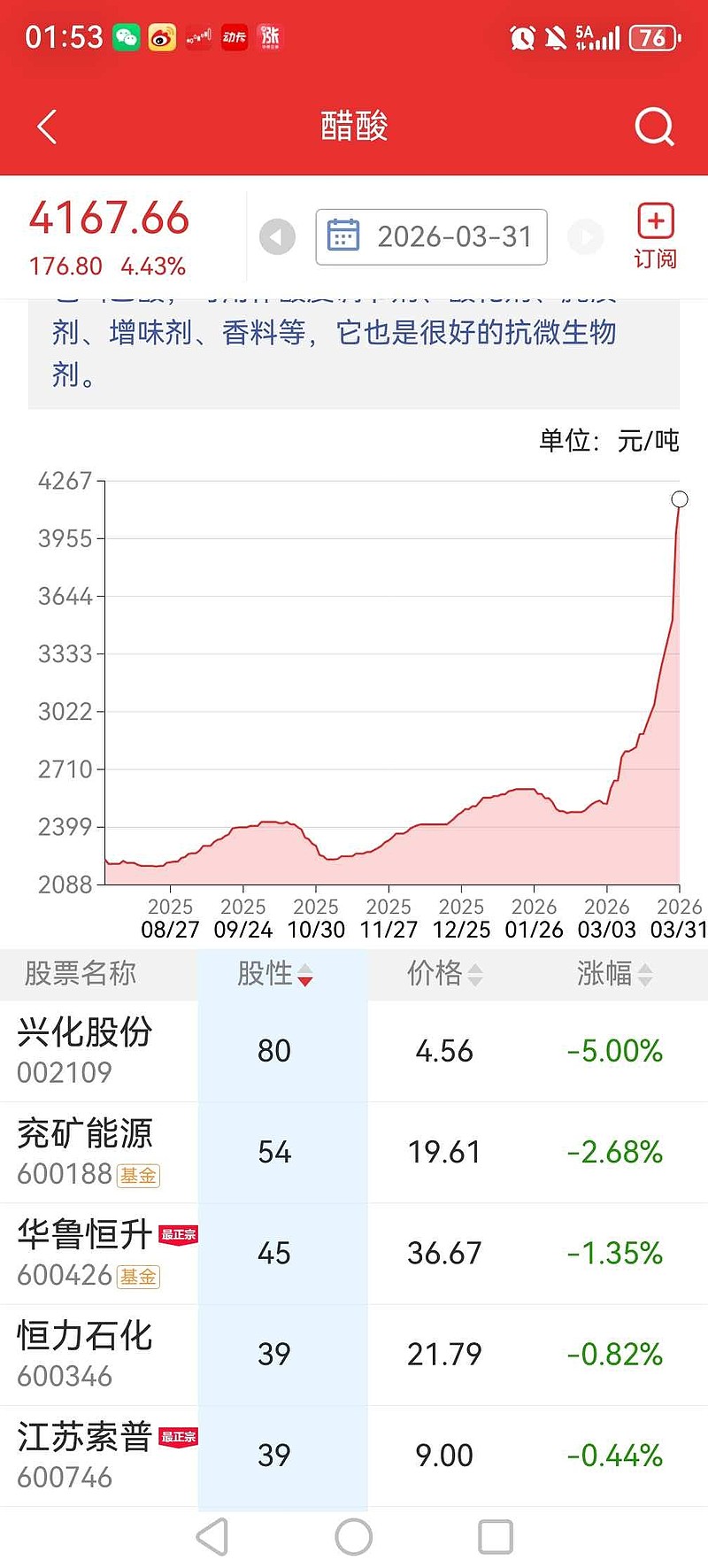
Task: Tap the 最正宗 badge on 江苏索普
Action: click(179, 1436)
